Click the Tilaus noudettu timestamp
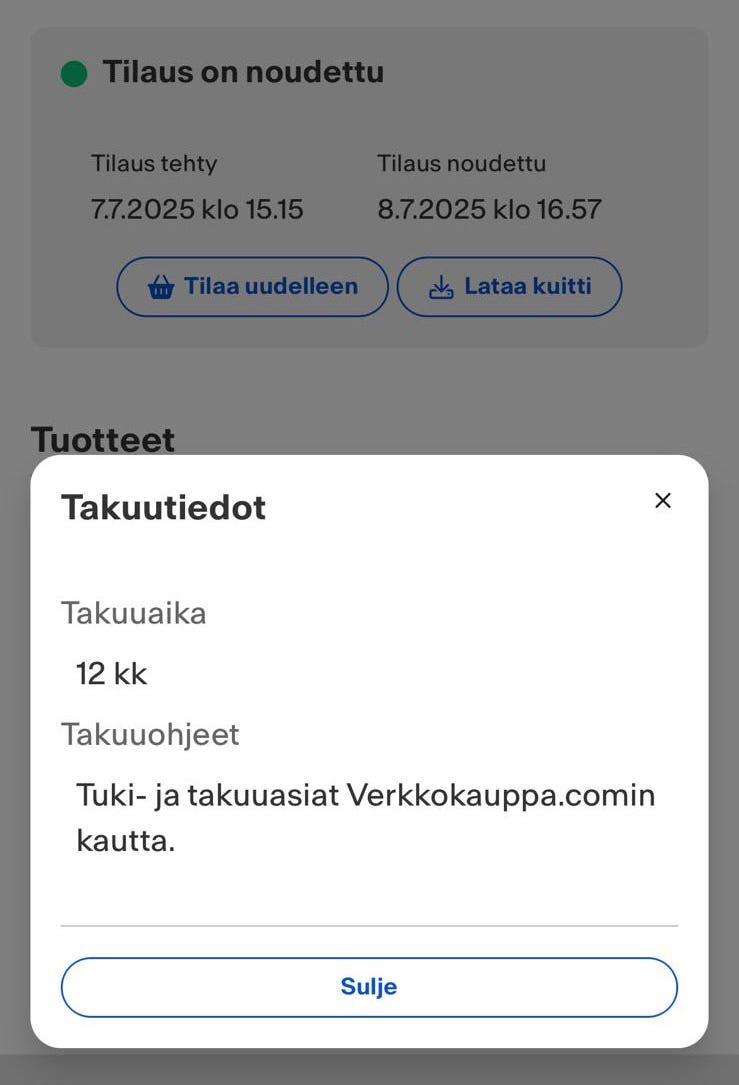The width and height of the screenshot is (739, 1085). coord(489,209)
